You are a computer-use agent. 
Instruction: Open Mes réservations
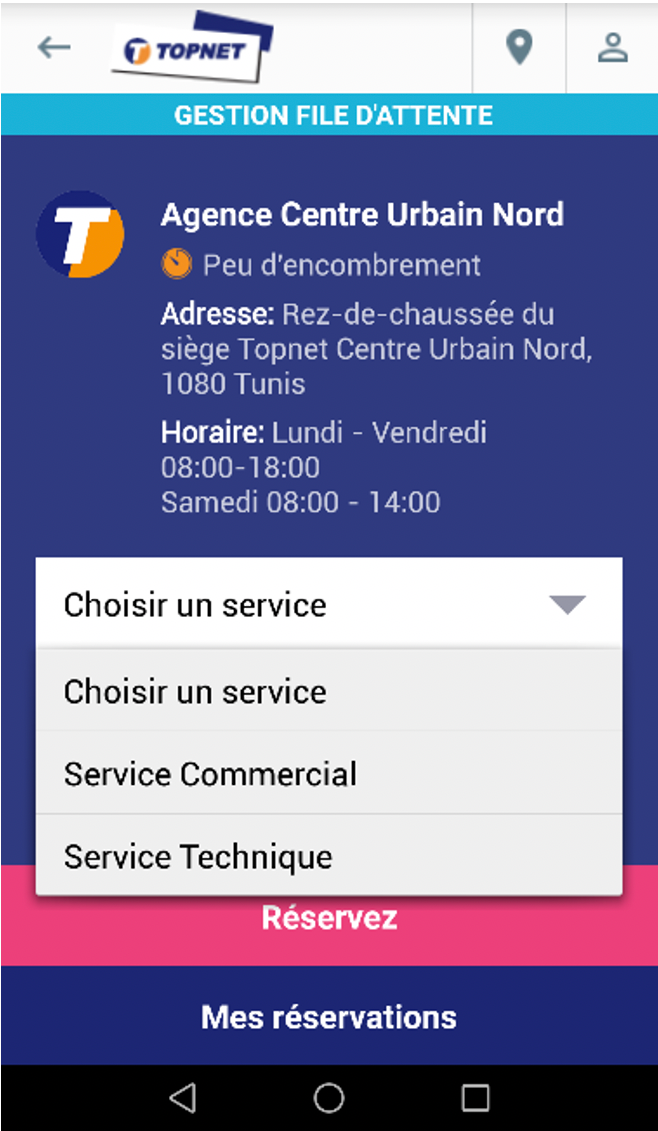(329, 1017)
